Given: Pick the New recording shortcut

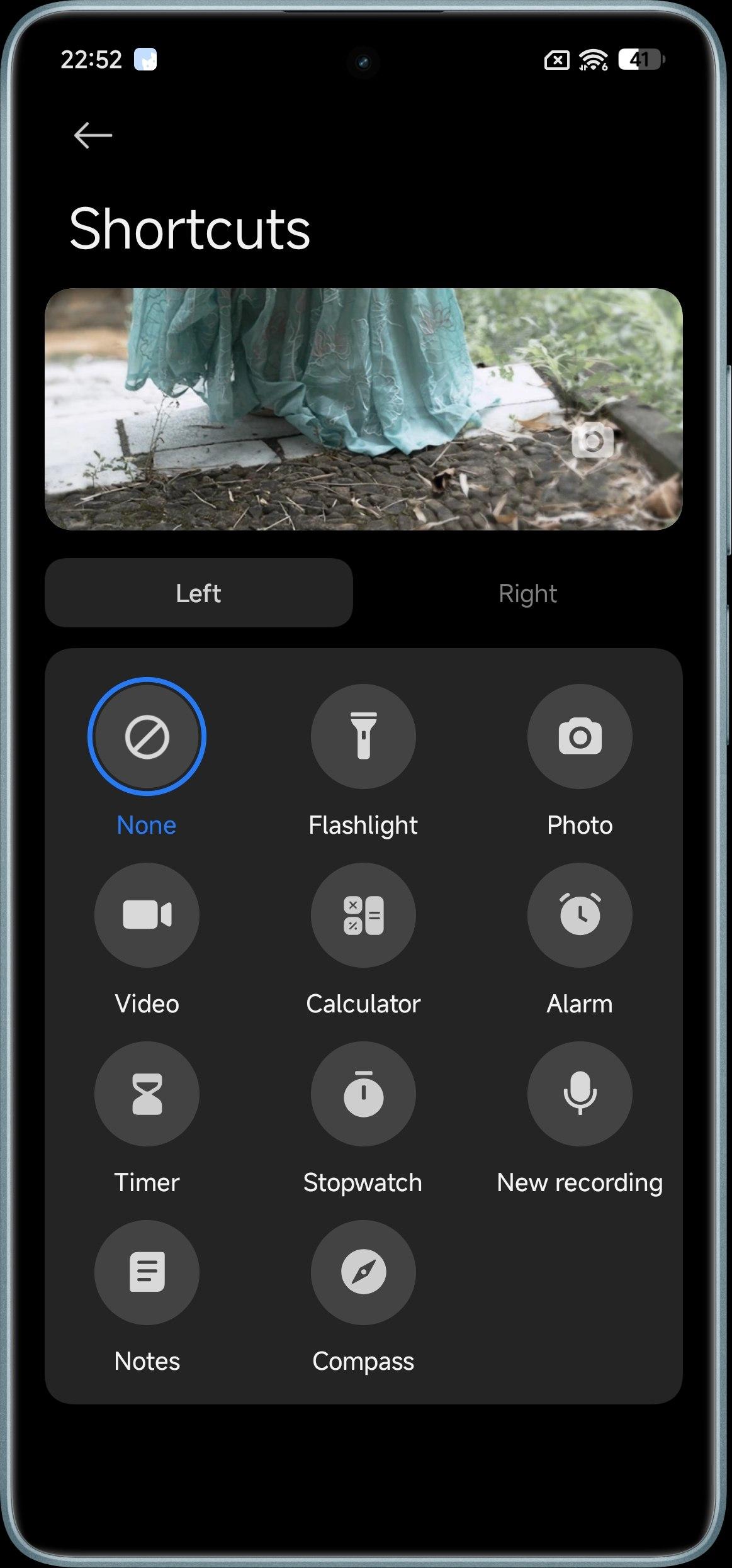Looking at the screenshot, I should [x=579, y=1094].
